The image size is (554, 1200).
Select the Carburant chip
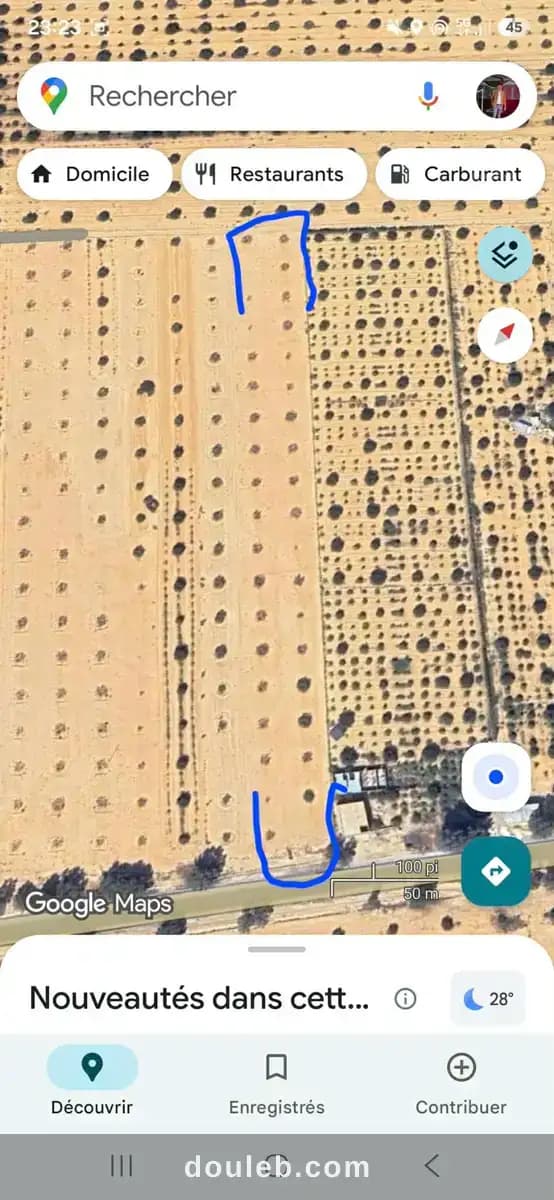click(x=460, y=174)
